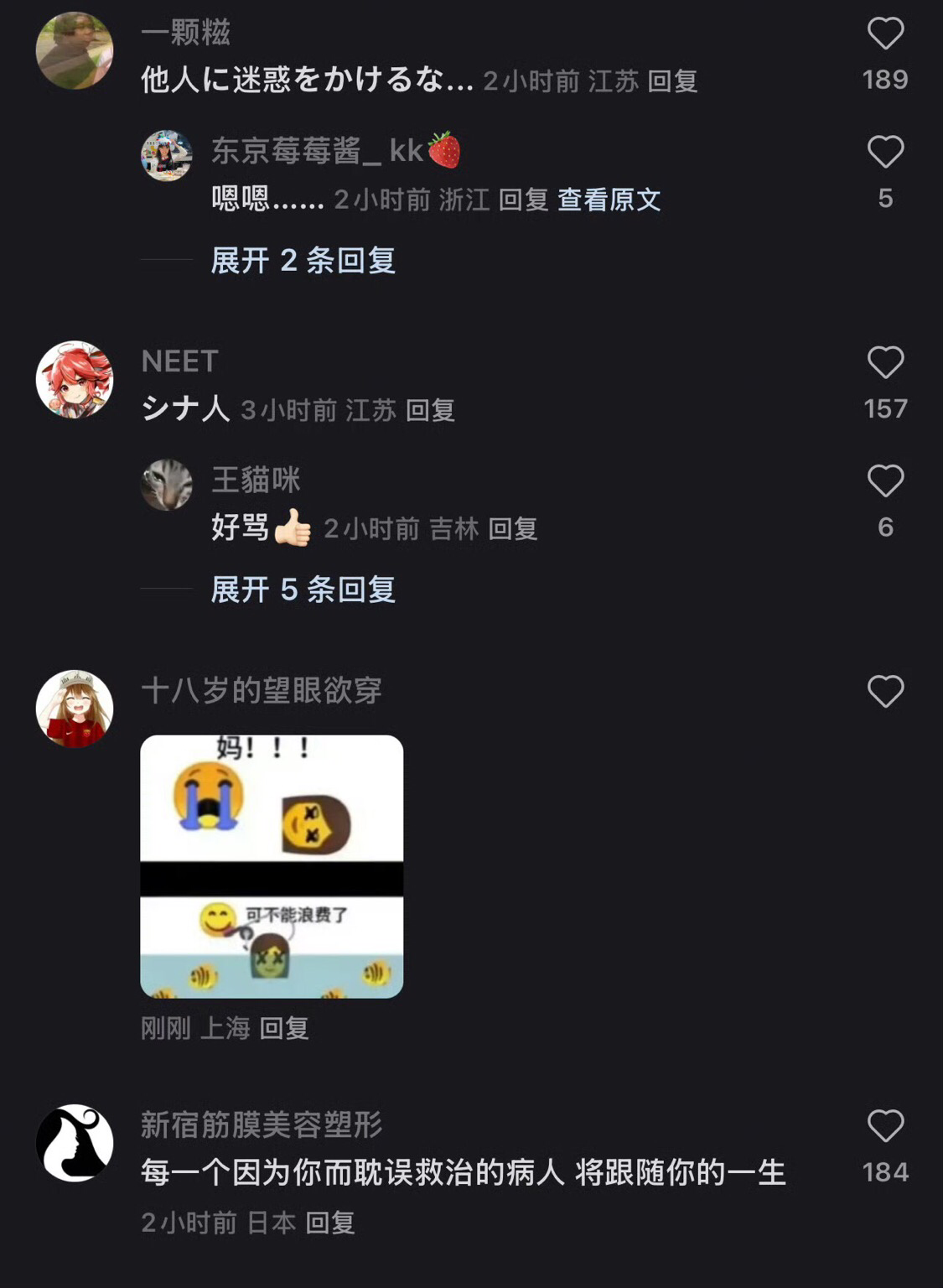Reply to 一颗糍's comment
This screenshot has width=943, height=1288.
click(x=672, y=81)
